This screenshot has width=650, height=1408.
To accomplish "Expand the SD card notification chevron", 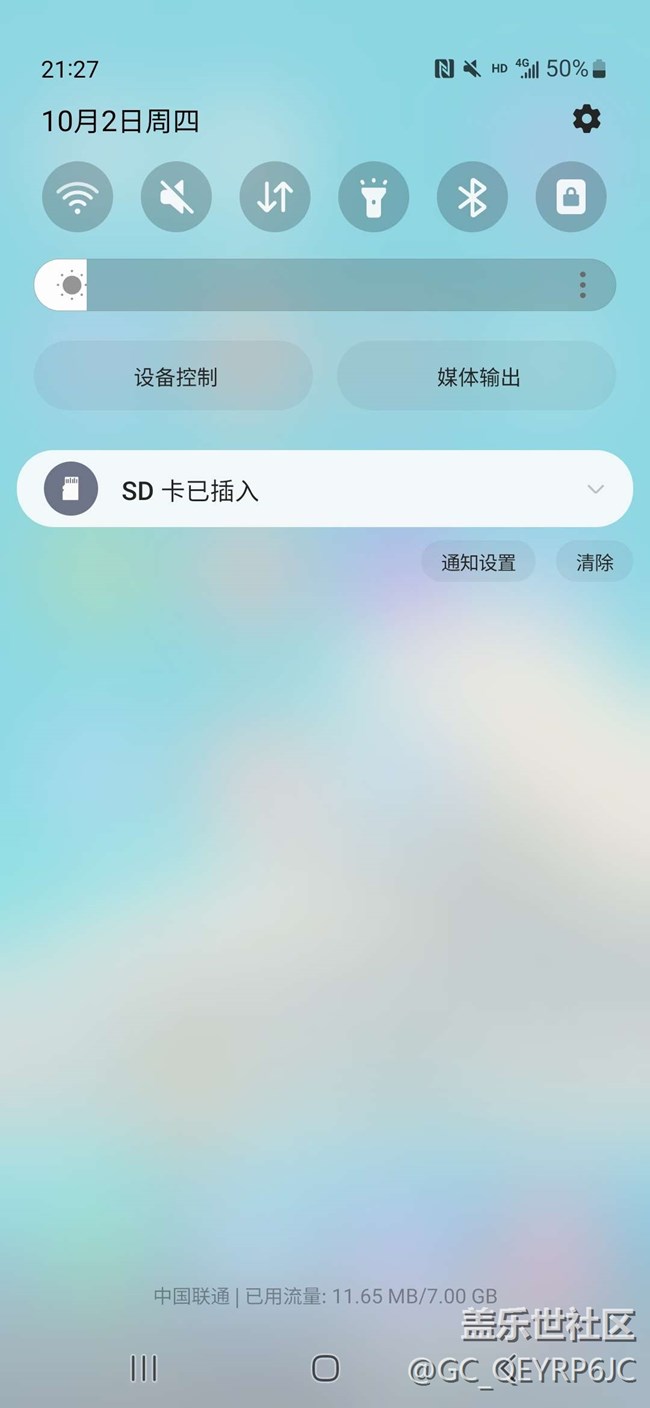I will click(x=596, y=489).
